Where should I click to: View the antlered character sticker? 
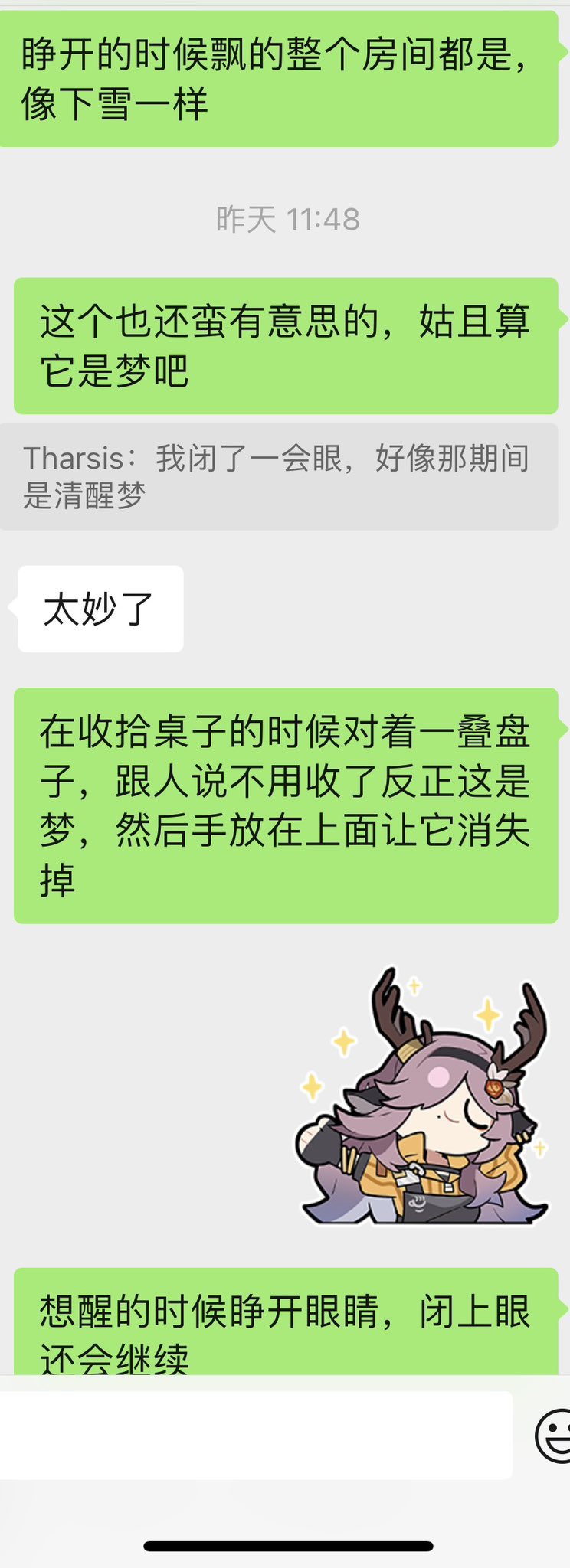tap(424, 1096)
